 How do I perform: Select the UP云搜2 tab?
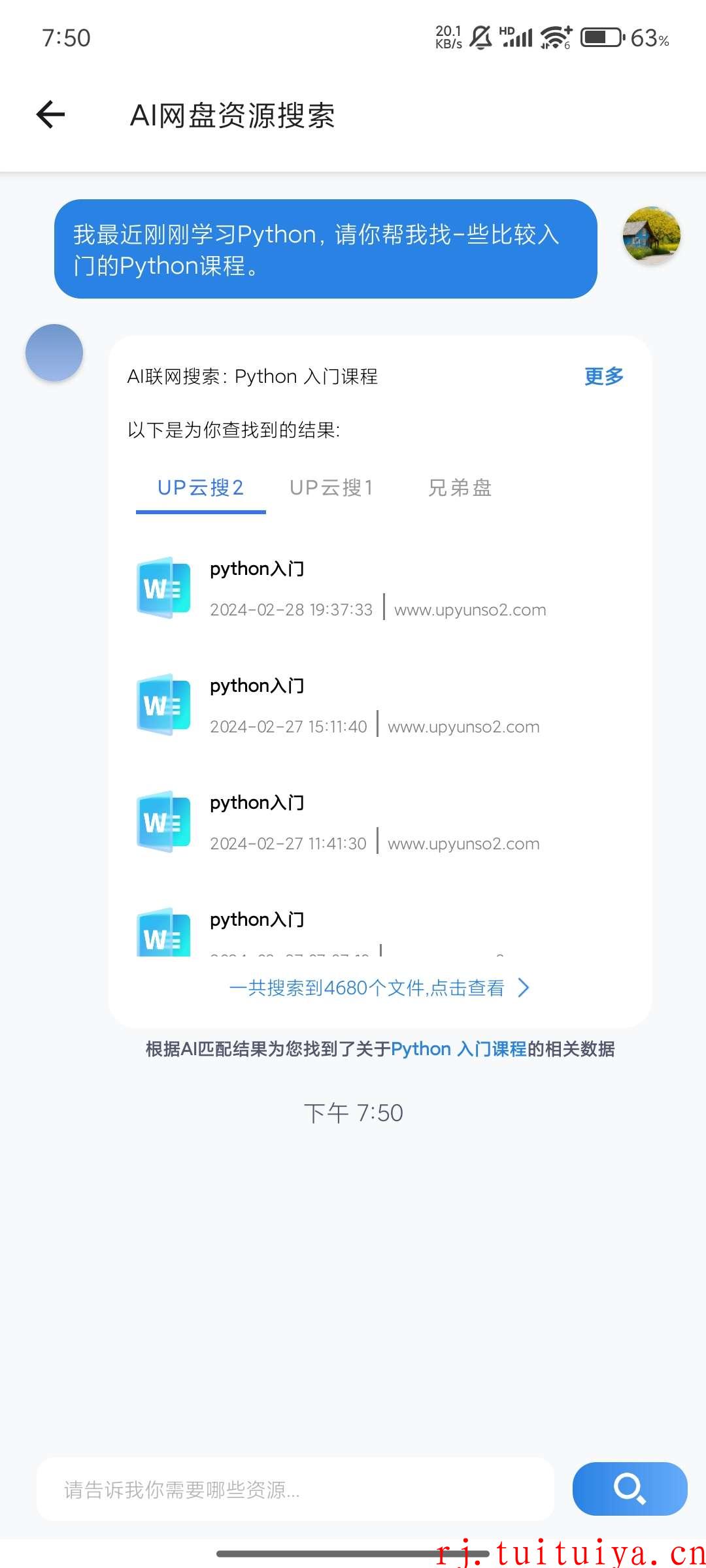pyautogui.click(x=201, y=488)
